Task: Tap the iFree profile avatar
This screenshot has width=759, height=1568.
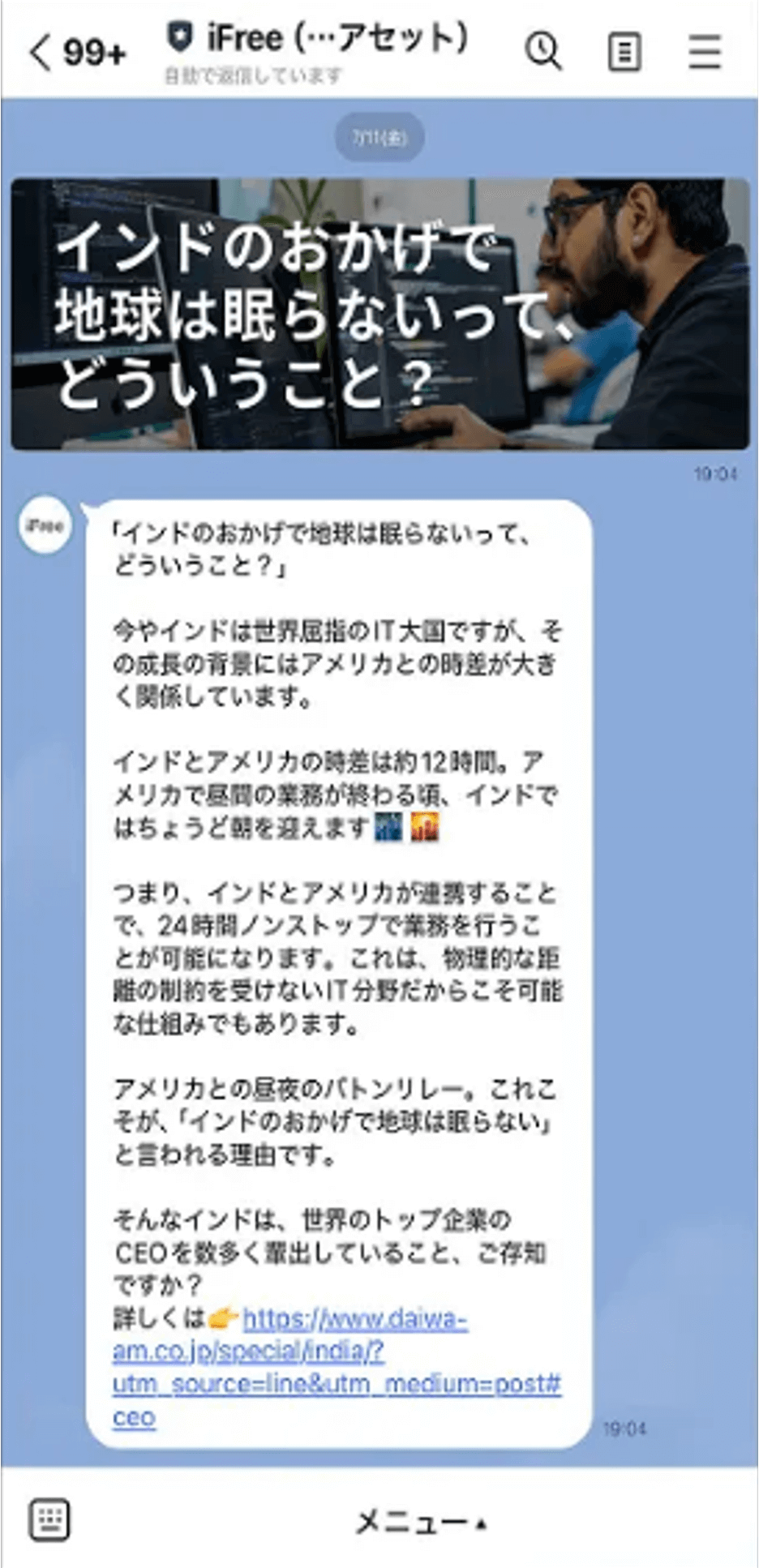Action: click(45, 525)
